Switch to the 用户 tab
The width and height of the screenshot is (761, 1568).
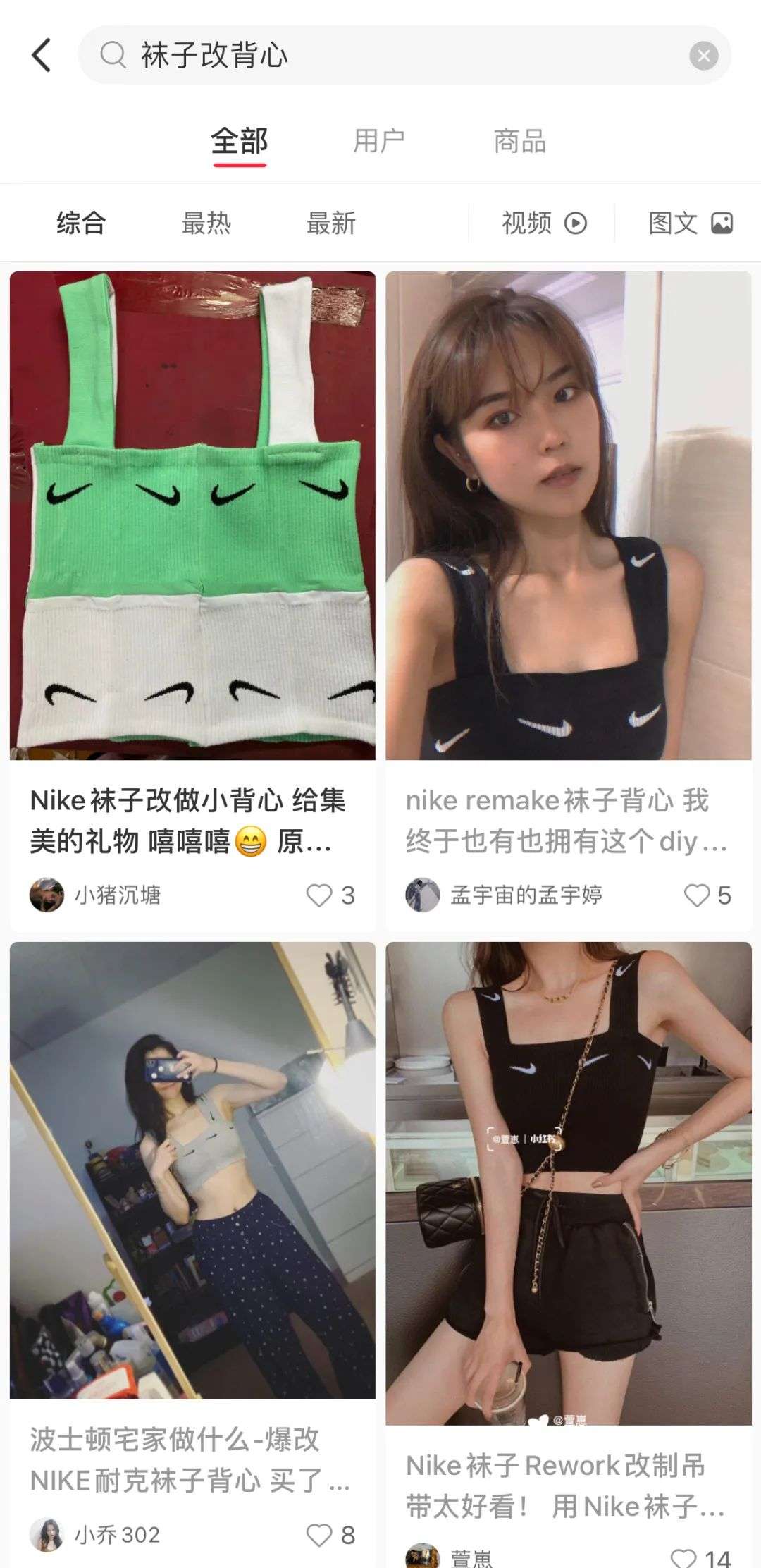coord(379,141)
